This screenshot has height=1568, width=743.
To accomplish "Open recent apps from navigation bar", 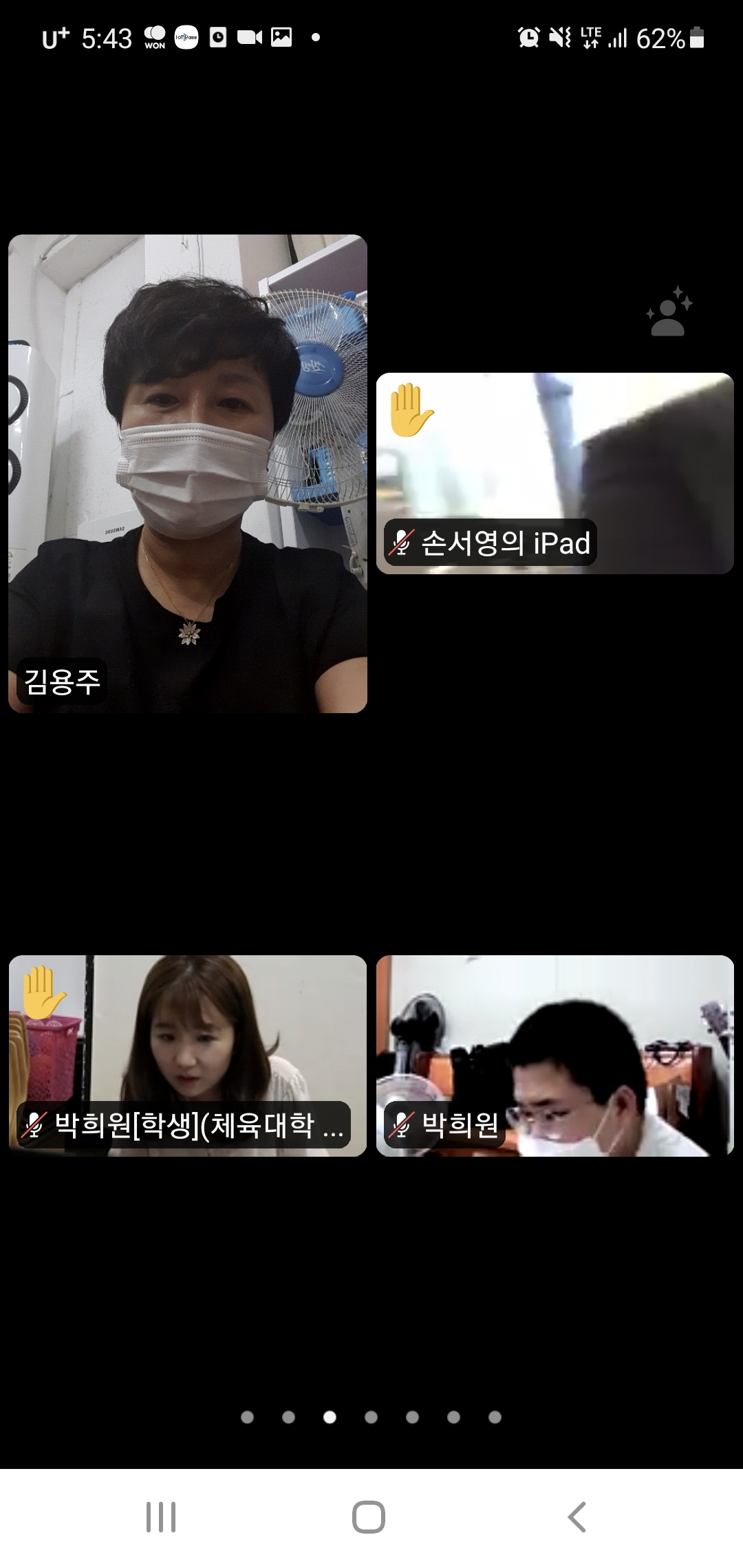I will tap(161, 1516).
